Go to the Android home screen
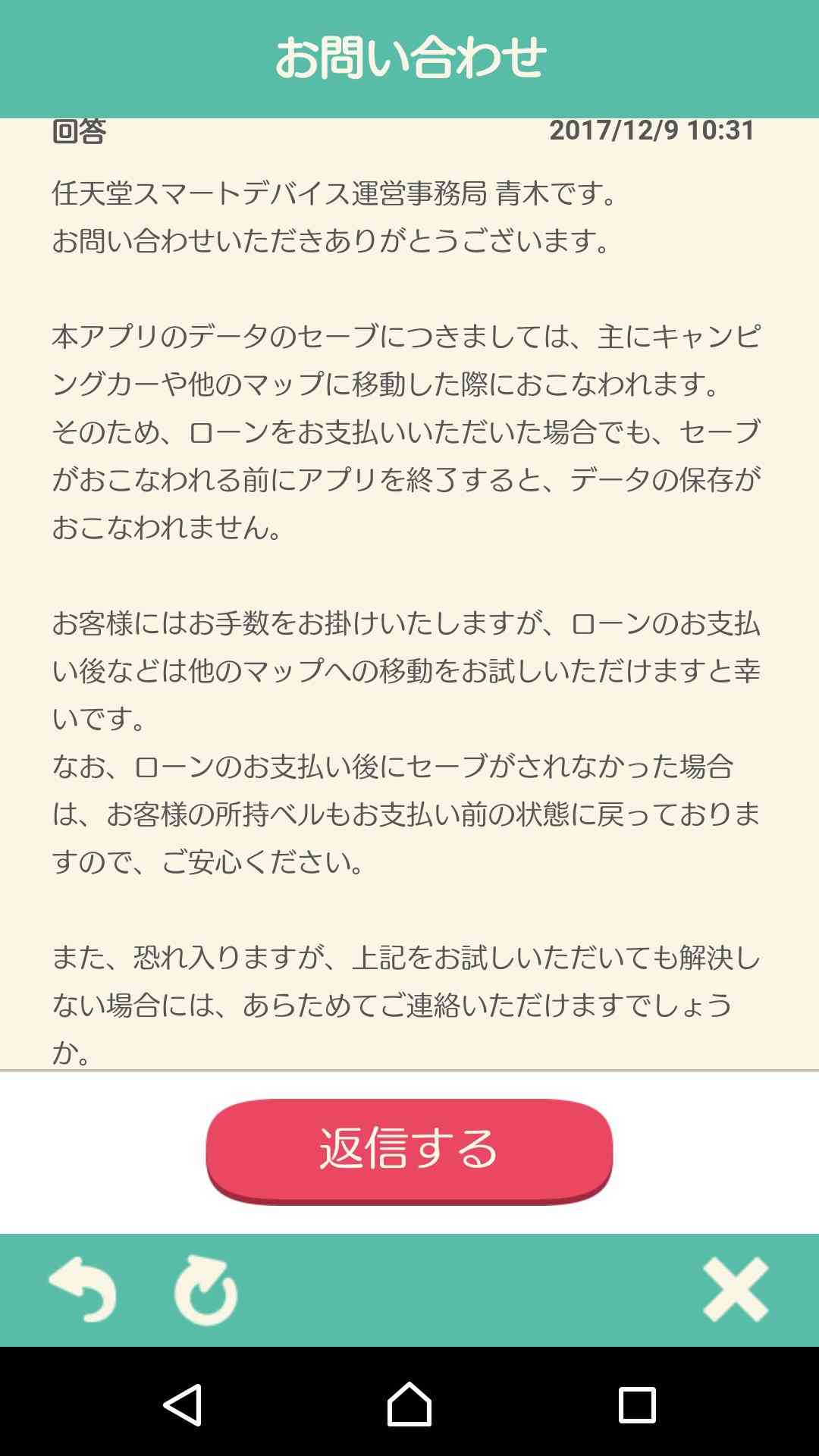 point(409,1404)
